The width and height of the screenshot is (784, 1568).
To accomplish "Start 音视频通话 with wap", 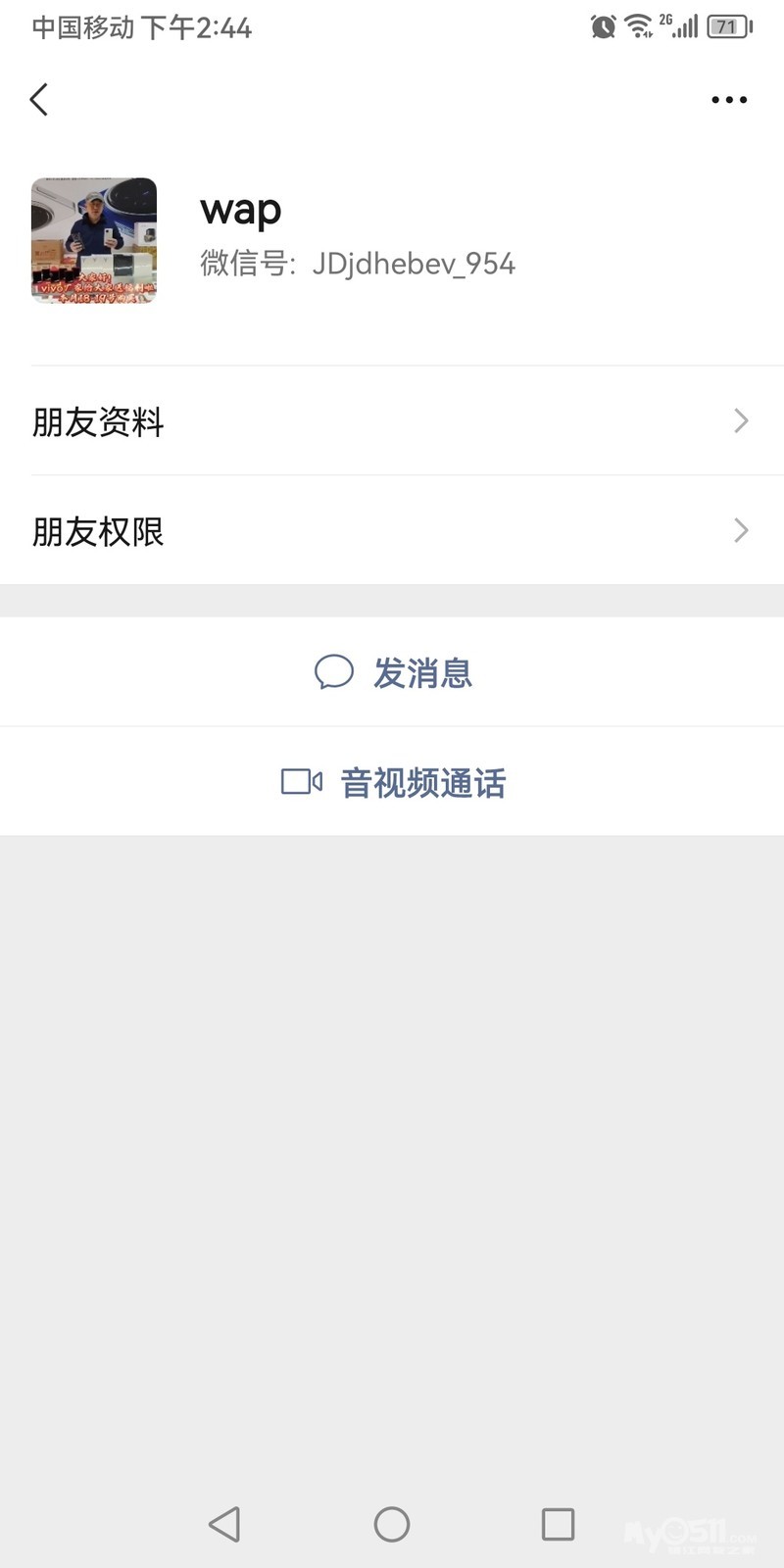I will [x=394, y=782].
